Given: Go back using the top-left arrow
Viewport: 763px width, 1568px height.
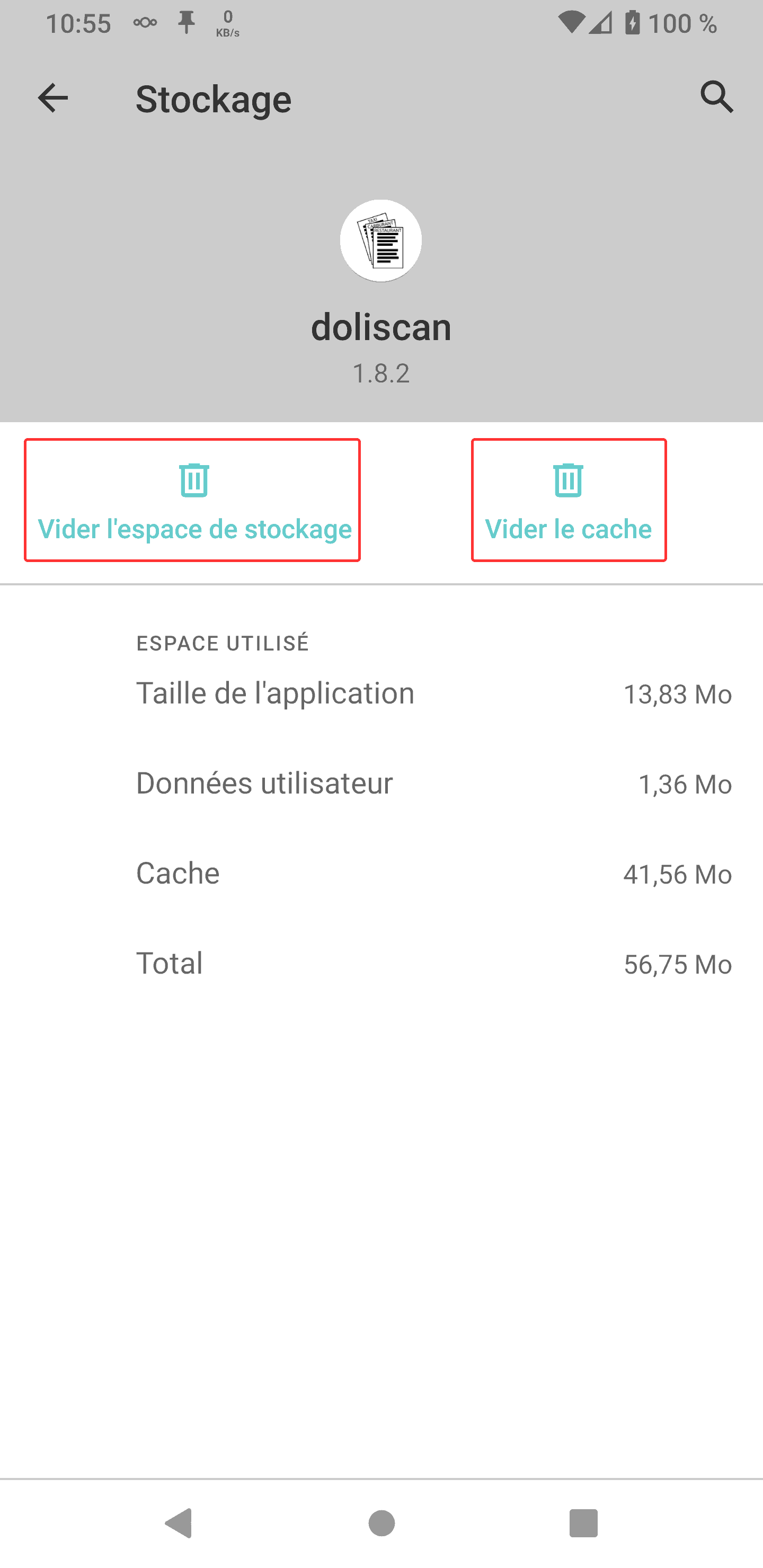Looking at the screenshot, I should point(53,98).
